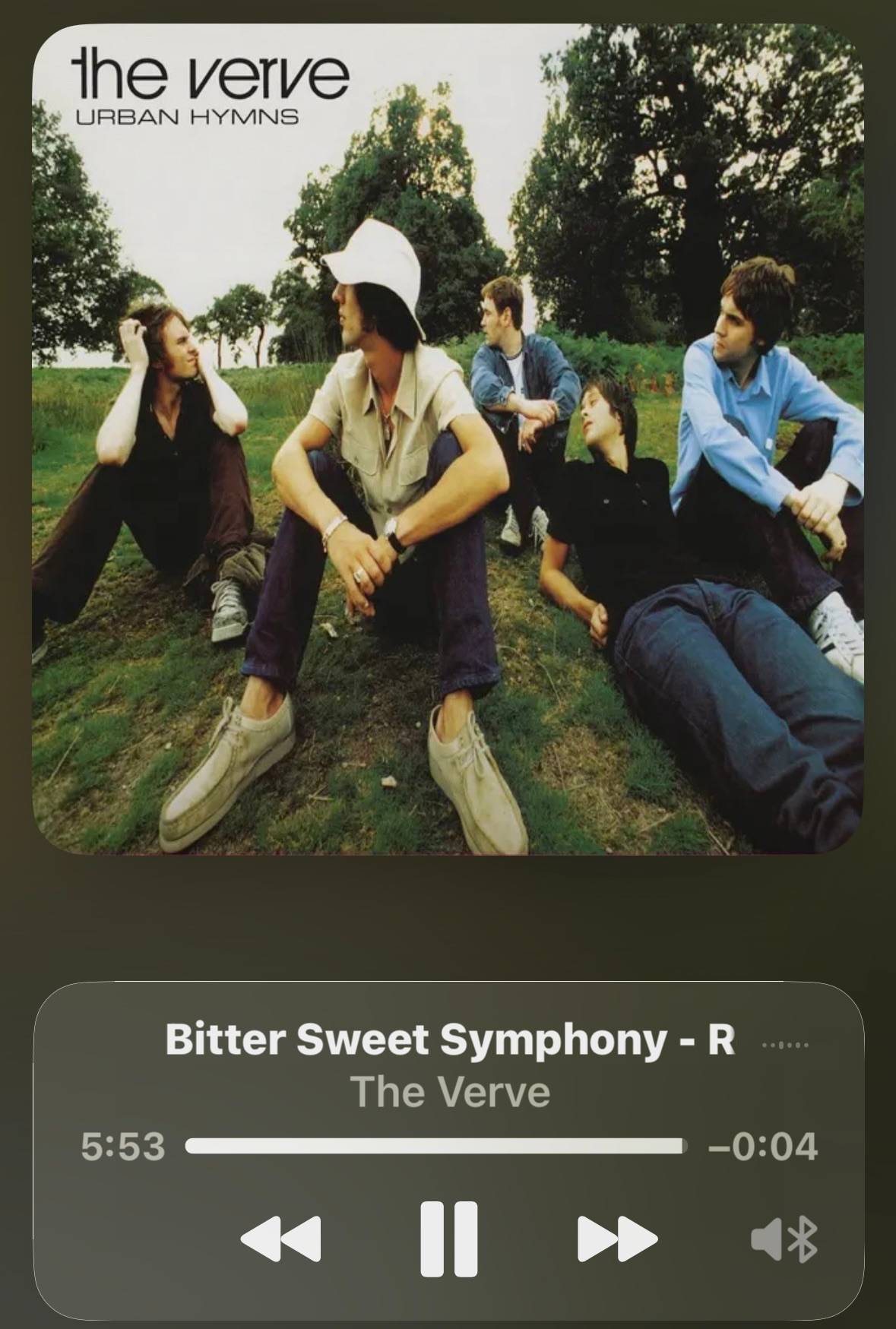896x1329 pixels.
Task: Open the Urban Hymns album artwork
Action: pos(448,438)
